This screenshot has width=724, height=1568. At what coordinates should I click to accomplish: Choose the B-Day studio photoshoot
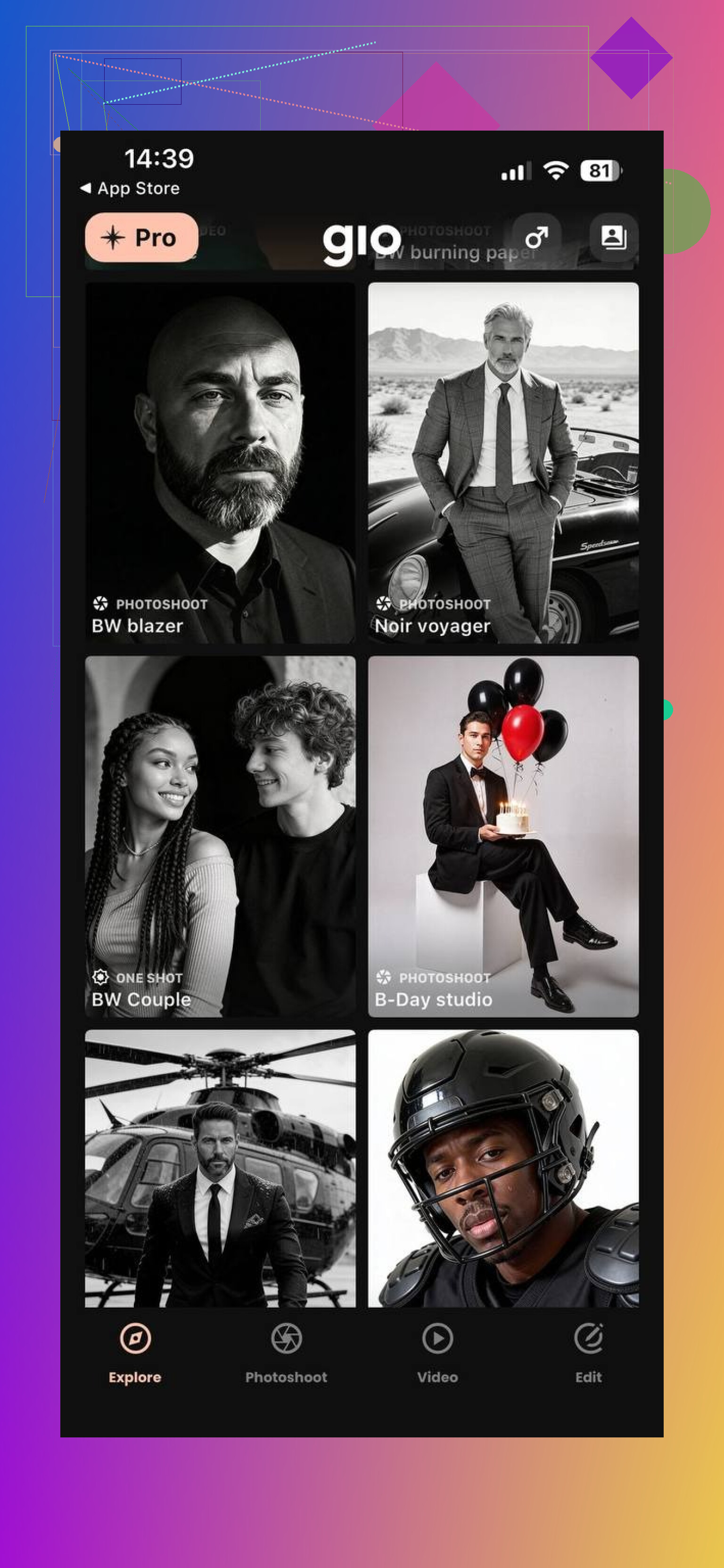[x=503, y=836]
